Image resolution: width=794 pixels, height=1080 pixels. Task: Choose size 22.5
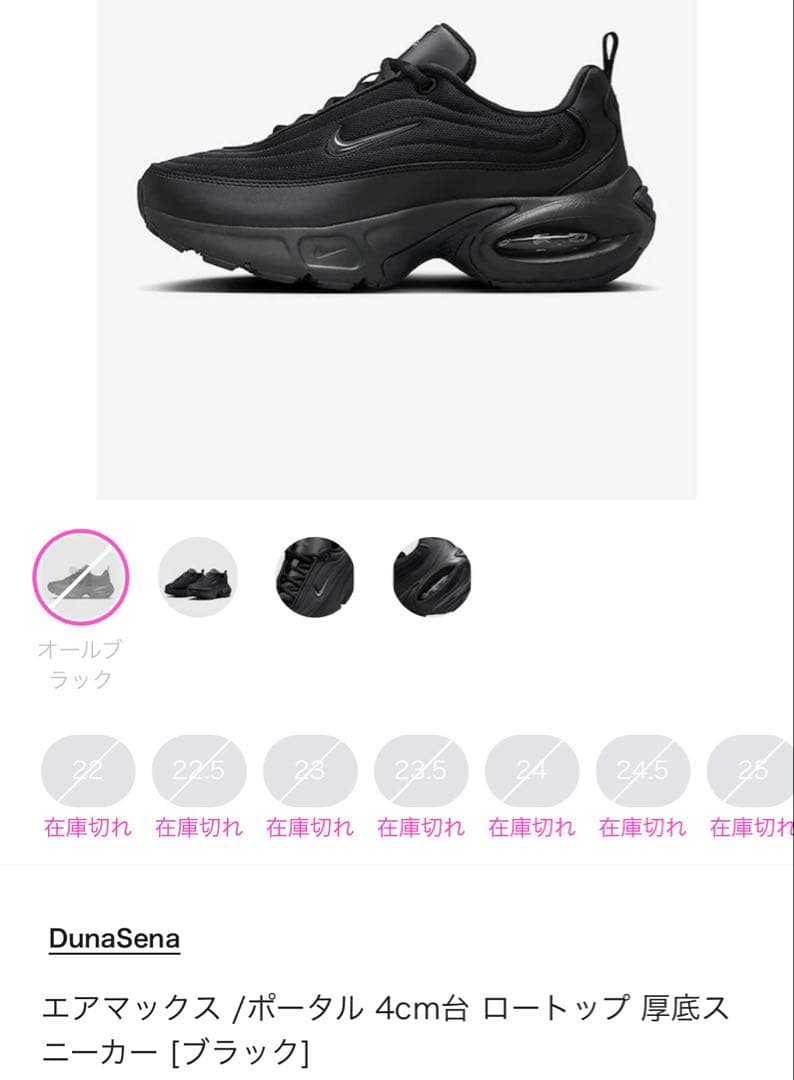pyautogui.click(x=199, y=771)
